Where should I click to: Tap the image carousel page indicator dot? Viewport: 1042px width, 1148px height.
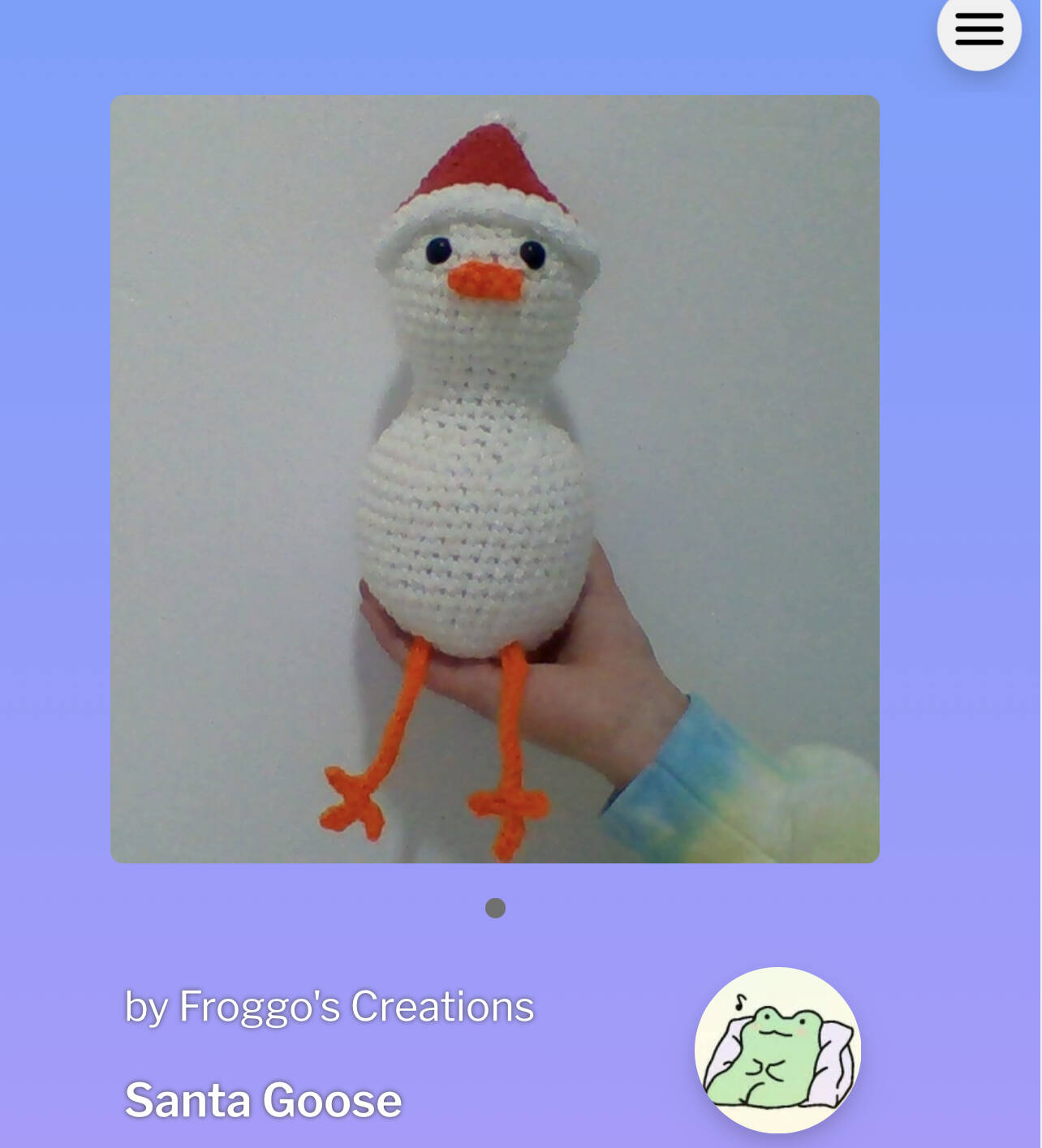(495, 908)
